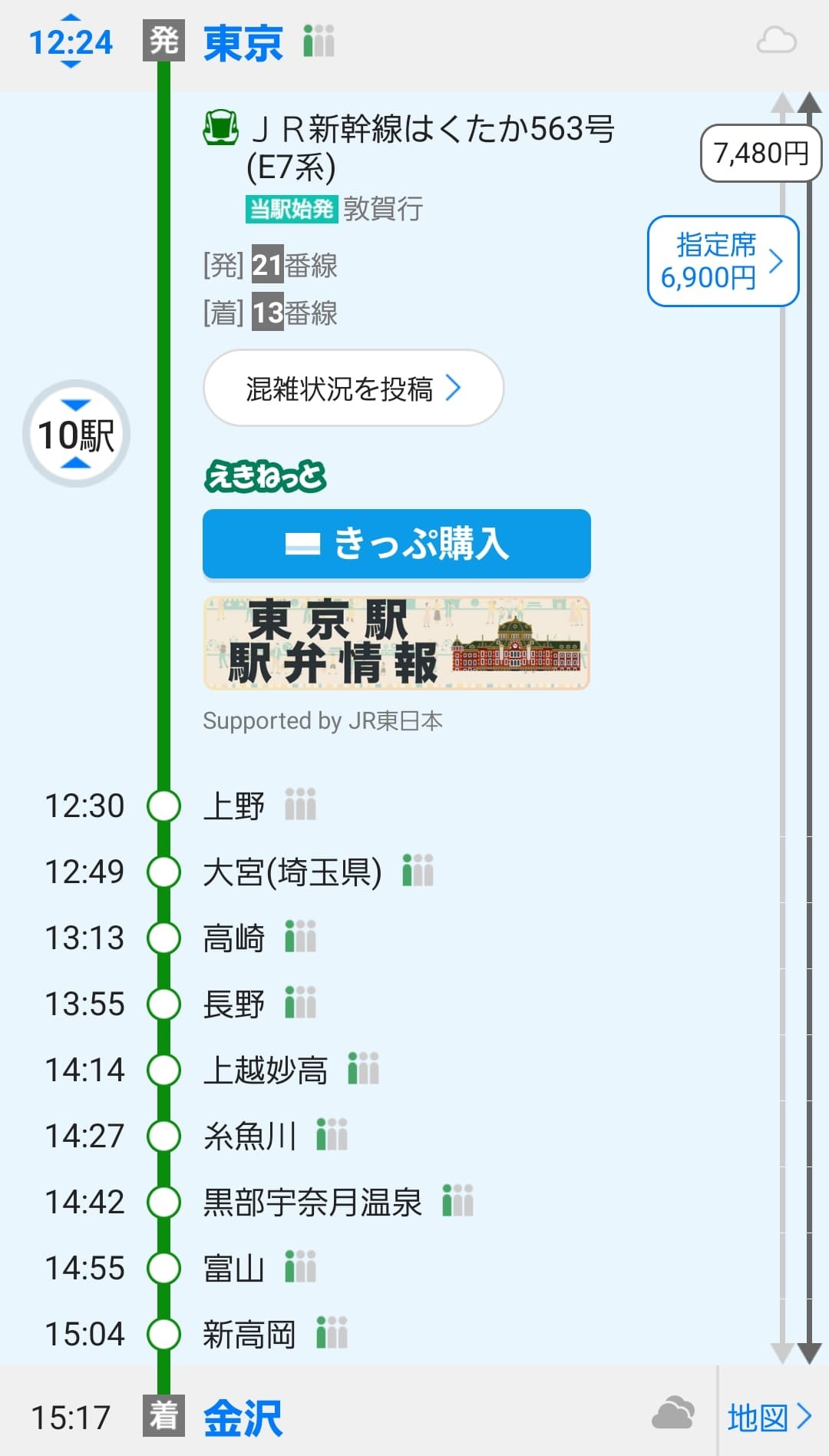Select the 大宮(埼玉県) stop

pos(292,872)
